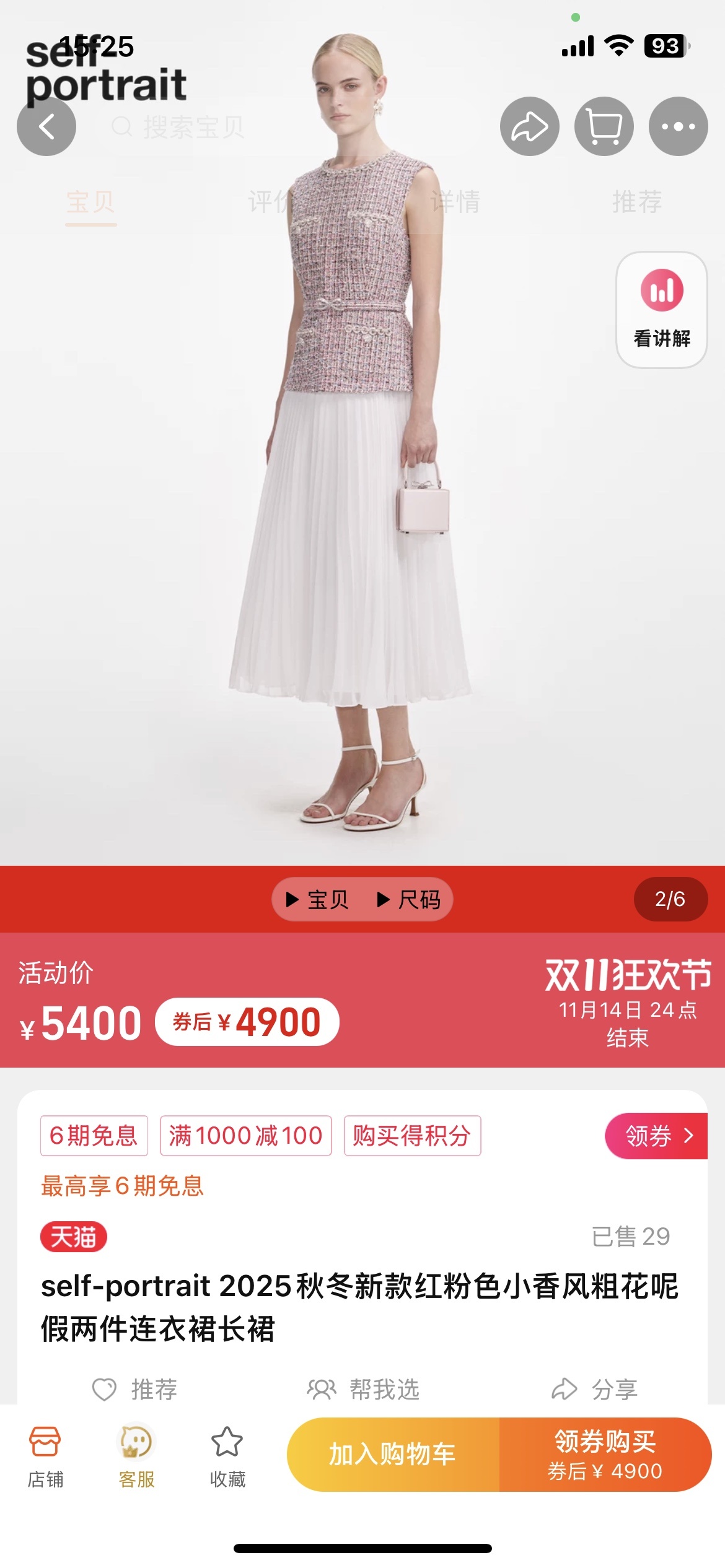The image size is (725, 1568).
Task: Go back using the arrow button
Action: tap(46, 127)
